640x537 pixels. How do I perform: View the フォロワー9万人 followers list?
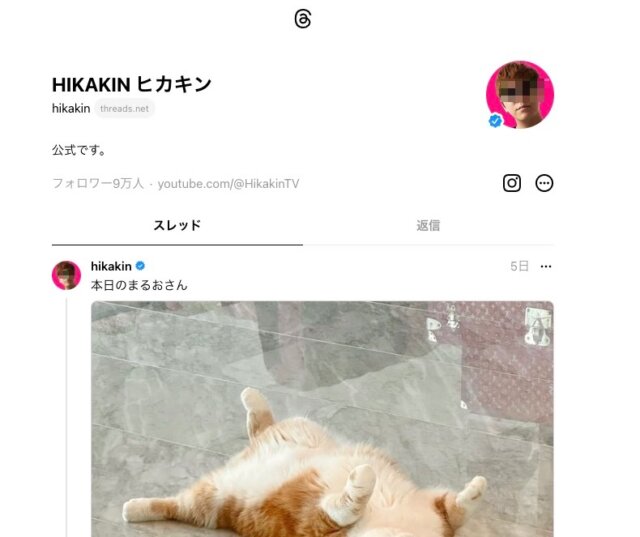pos(98,184)
